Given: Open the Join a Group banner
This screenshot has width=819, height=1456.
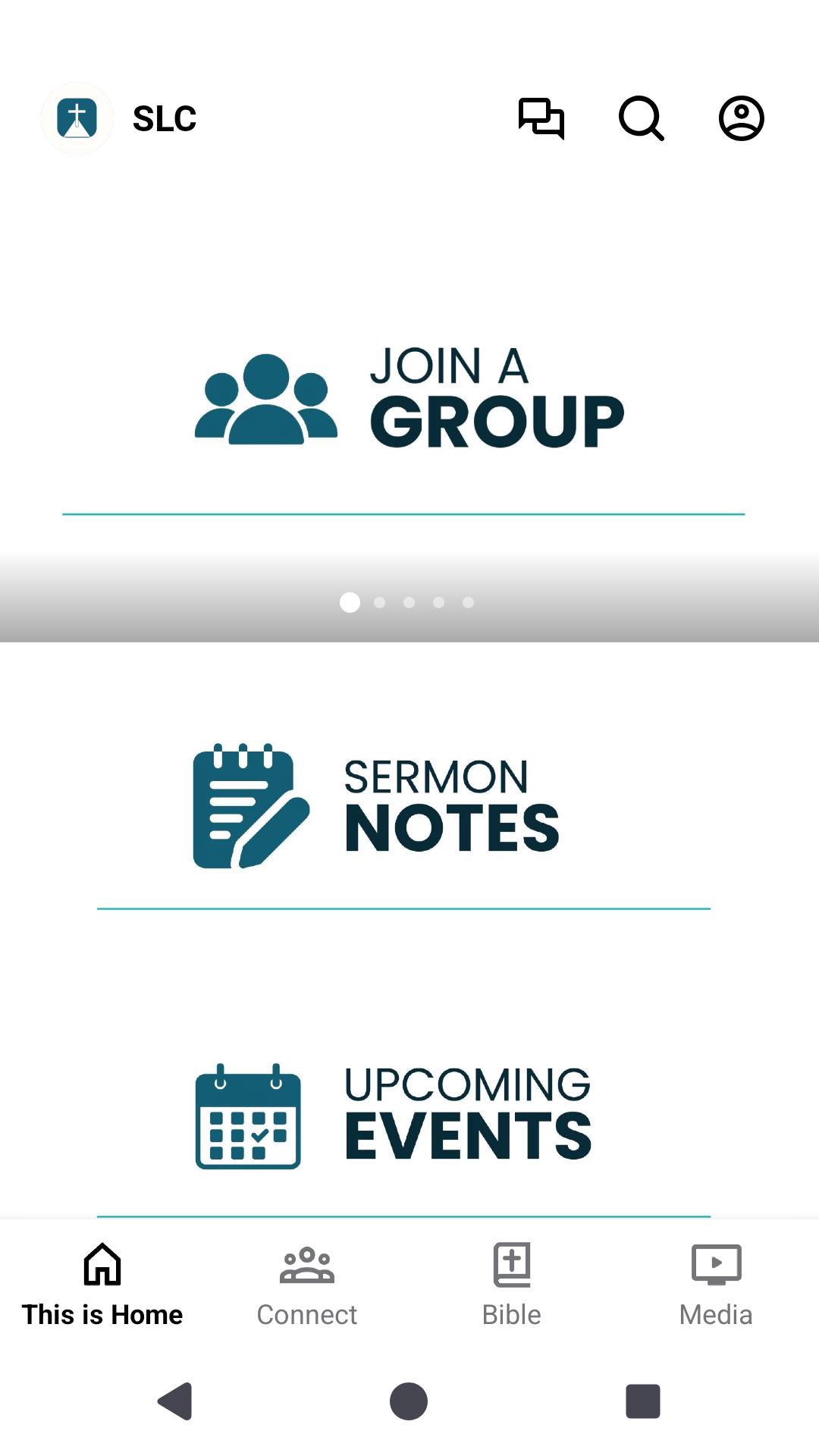Looking at the screenshot, I should [x=409, y=400].
